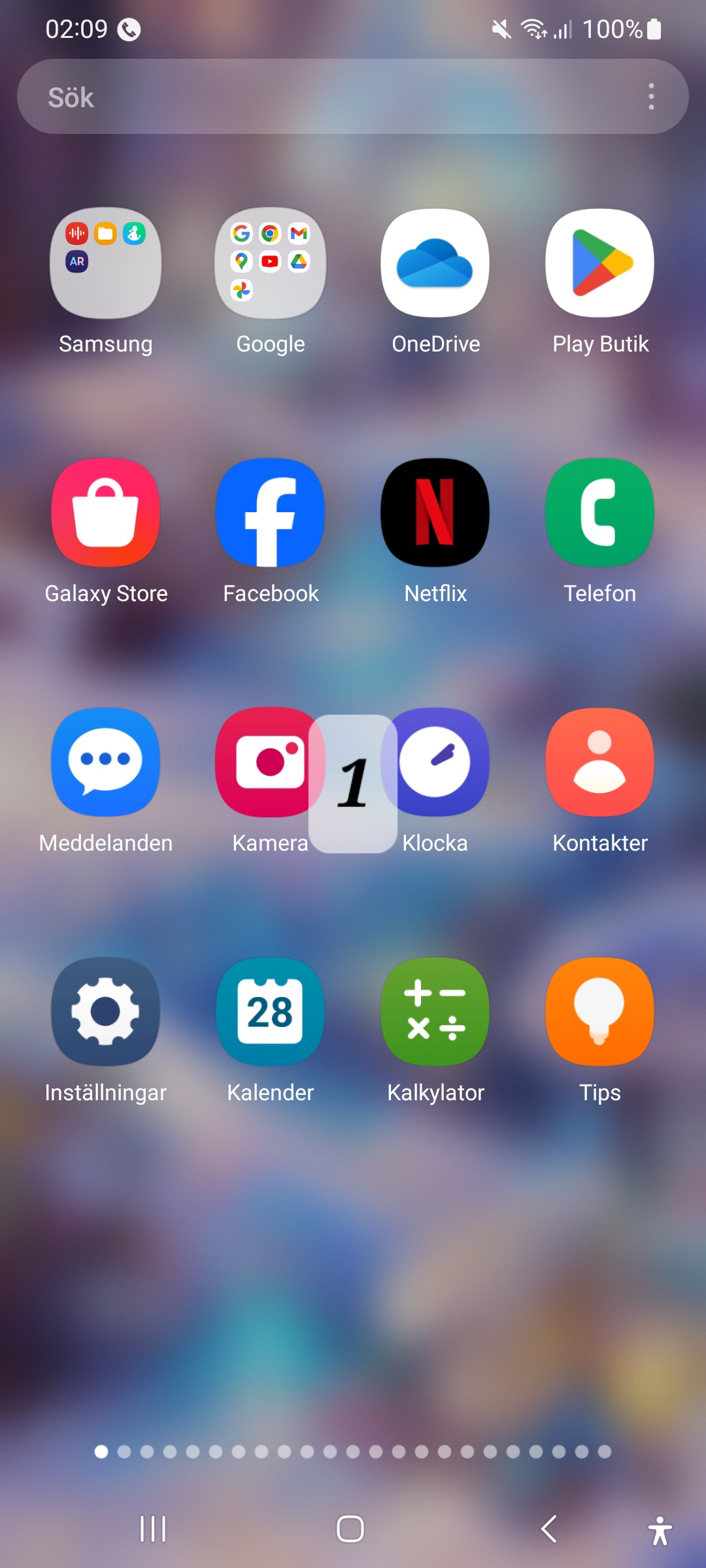Open the Samsung folder
The width and height of the screenshot is (706, 1568).
point(106,263)
